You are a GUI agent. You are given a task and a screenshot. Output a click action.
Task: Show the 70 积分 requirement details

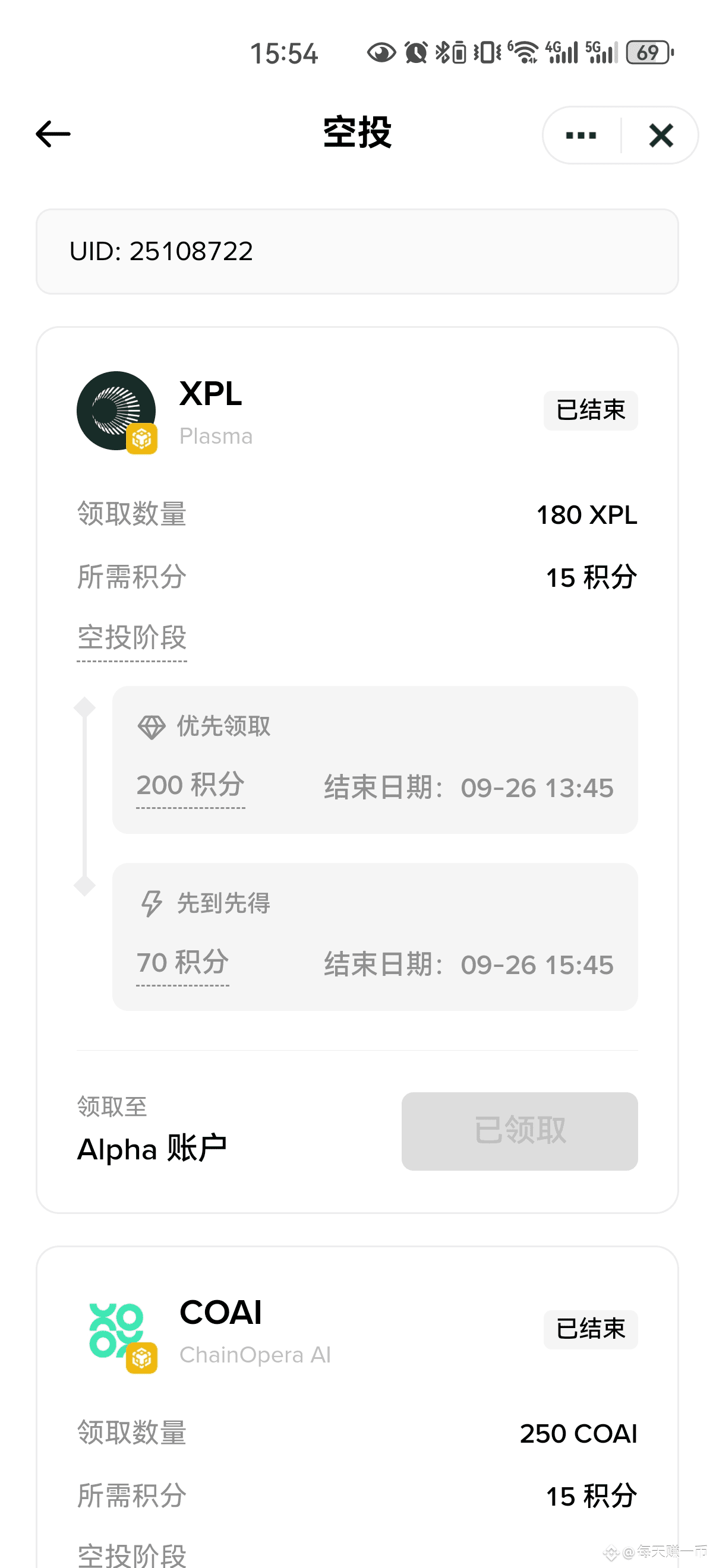[x=182, y=963]
